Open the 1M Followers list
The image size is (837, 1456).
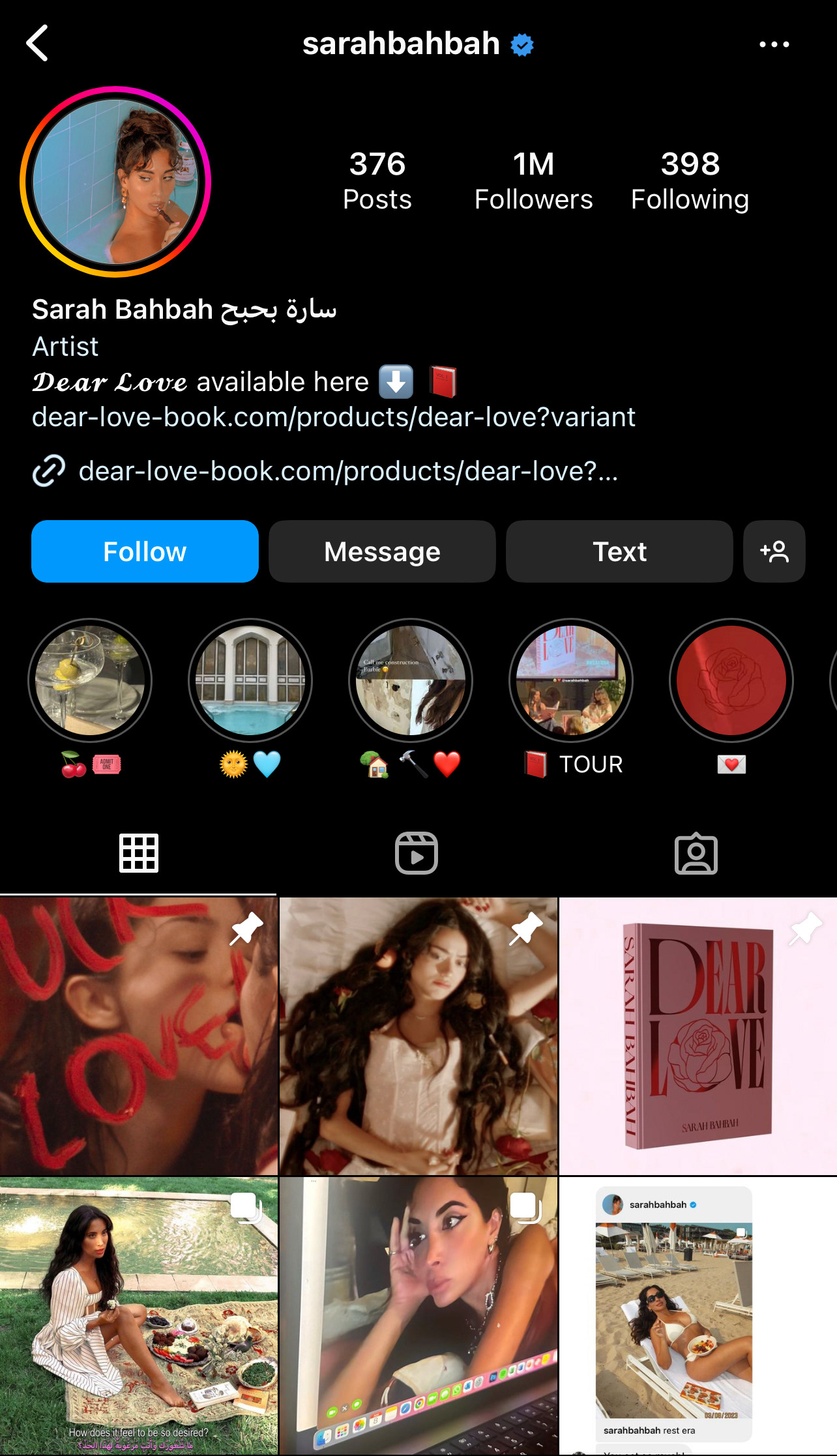point(533,181)
